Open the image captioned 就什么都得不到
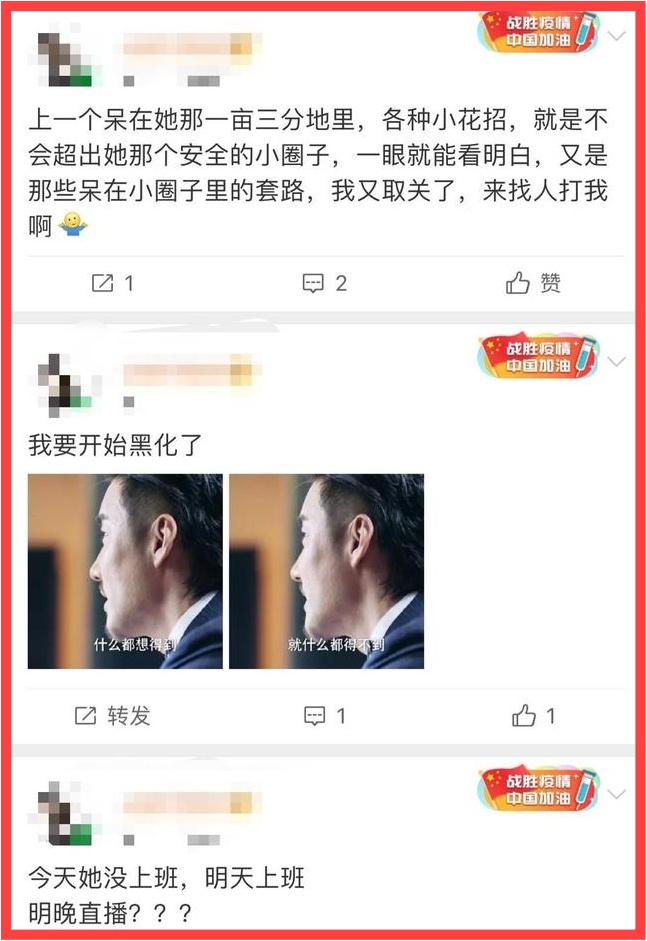647x941 pixels. 326,571
